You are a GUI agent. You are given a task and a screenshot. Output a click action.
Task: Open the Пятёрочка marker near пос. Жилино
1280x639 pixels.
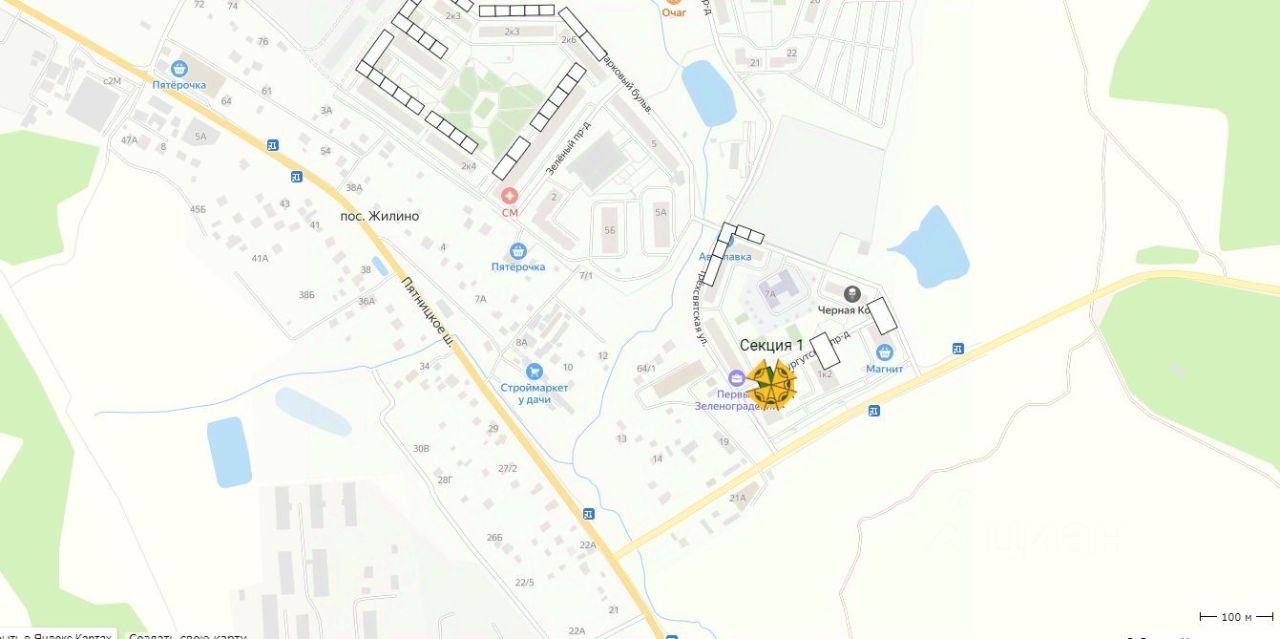[x=517, y=251]
